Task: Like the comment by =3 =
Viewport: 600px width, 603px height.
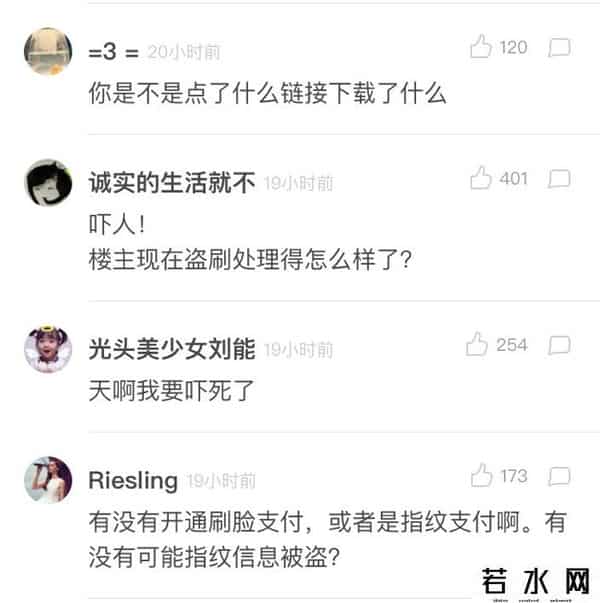Action: pyautogui.click(x=481, y=46)
